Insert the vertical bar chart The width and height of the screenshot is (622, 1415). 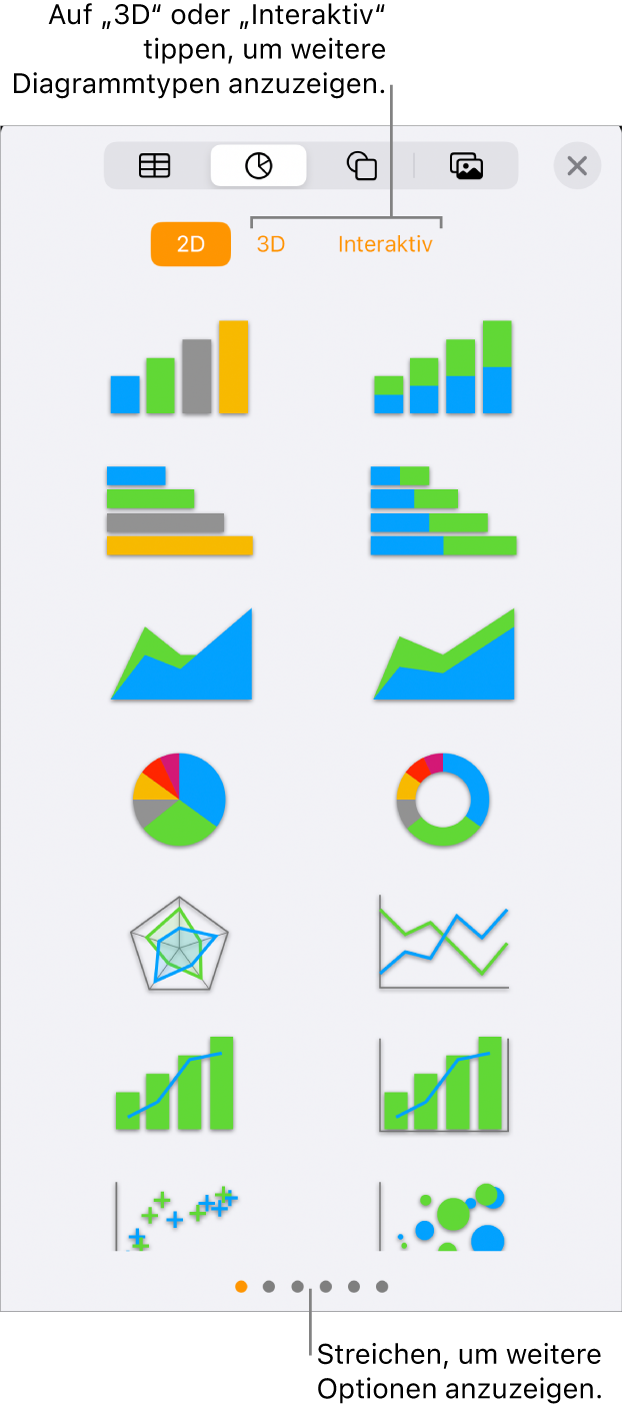pos(180,368)
